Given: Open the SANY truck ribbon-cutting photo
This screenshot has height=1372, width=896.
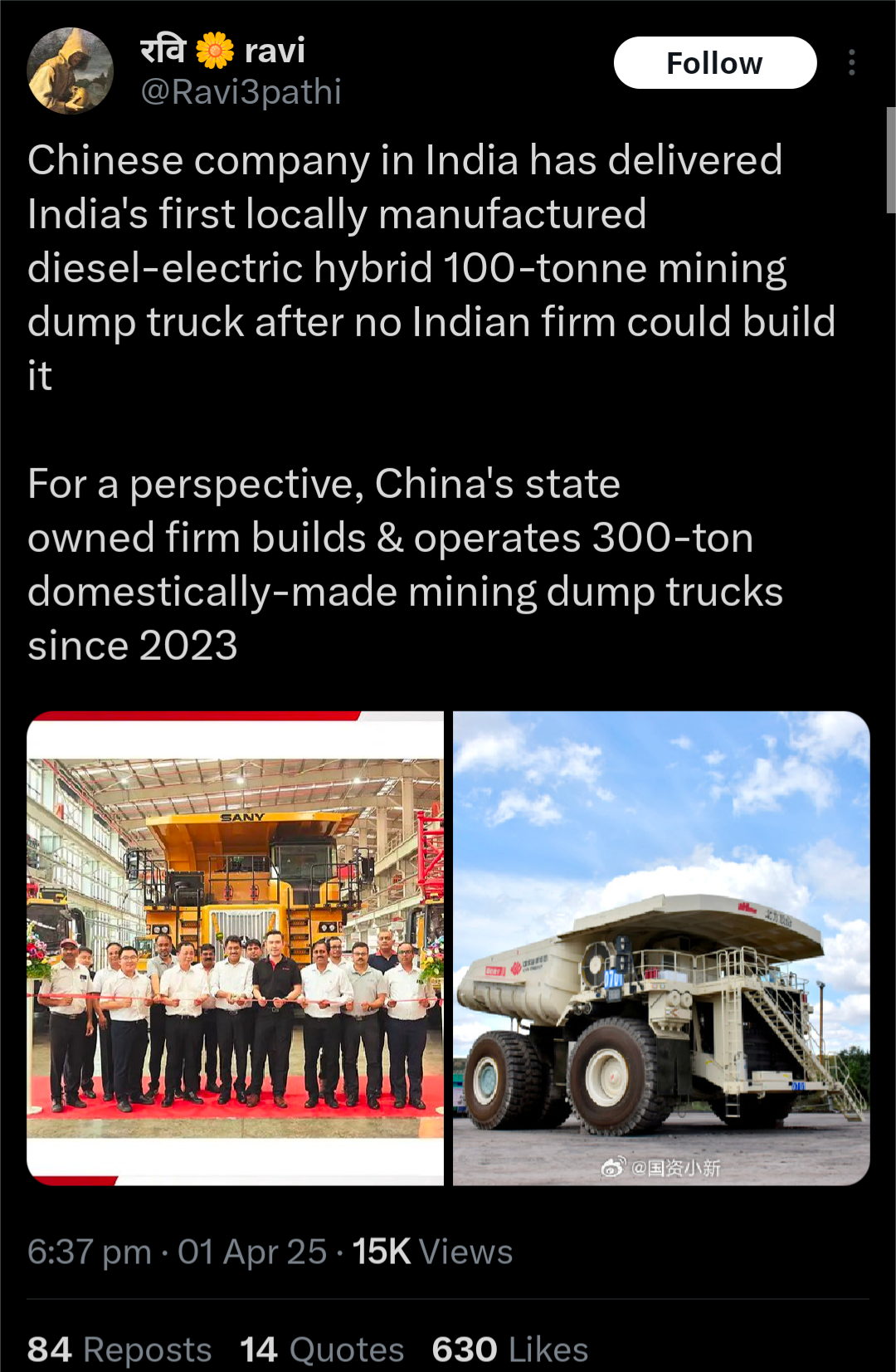Looking at the screenshot, I should point(236,948).
